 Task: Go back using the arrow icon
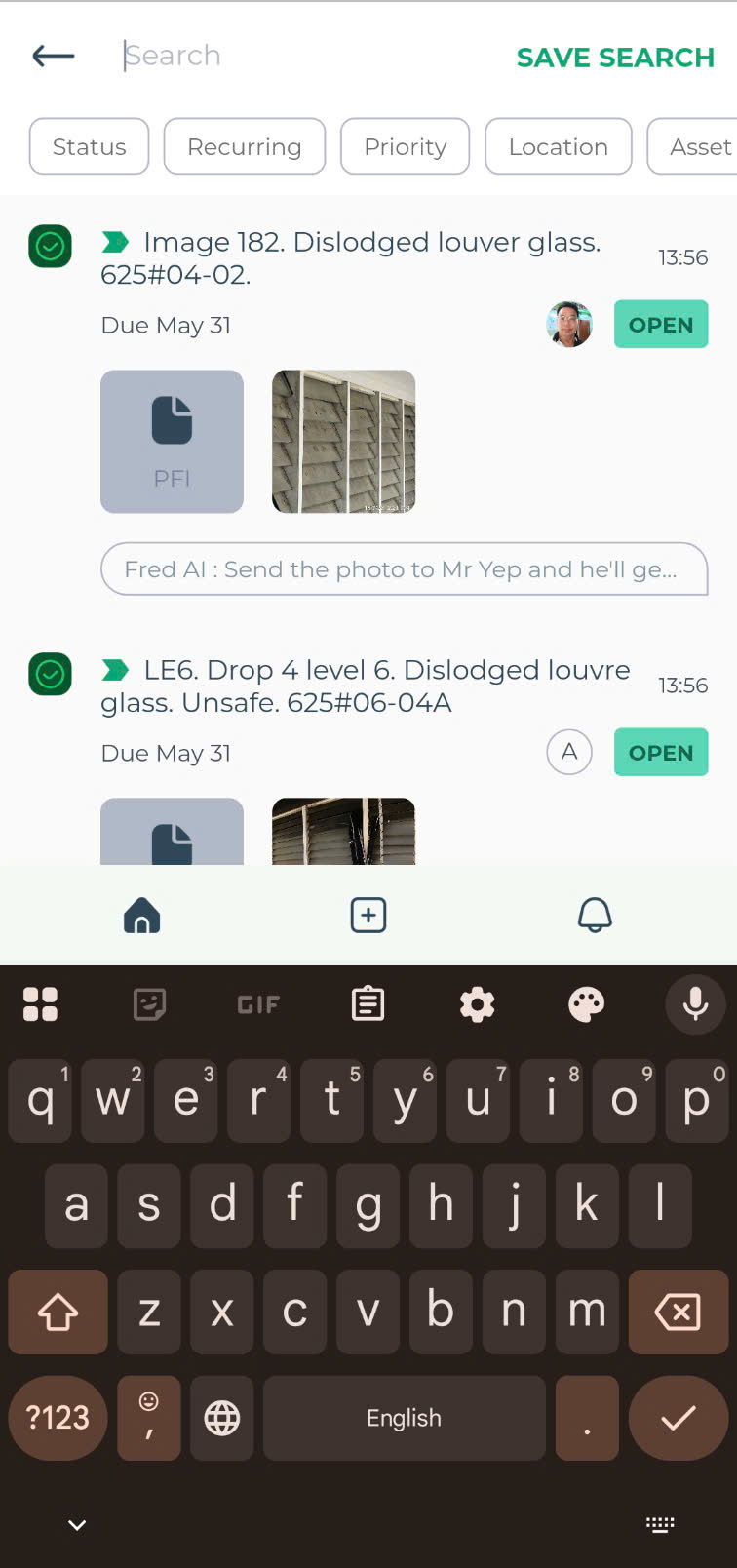point(54,57)
